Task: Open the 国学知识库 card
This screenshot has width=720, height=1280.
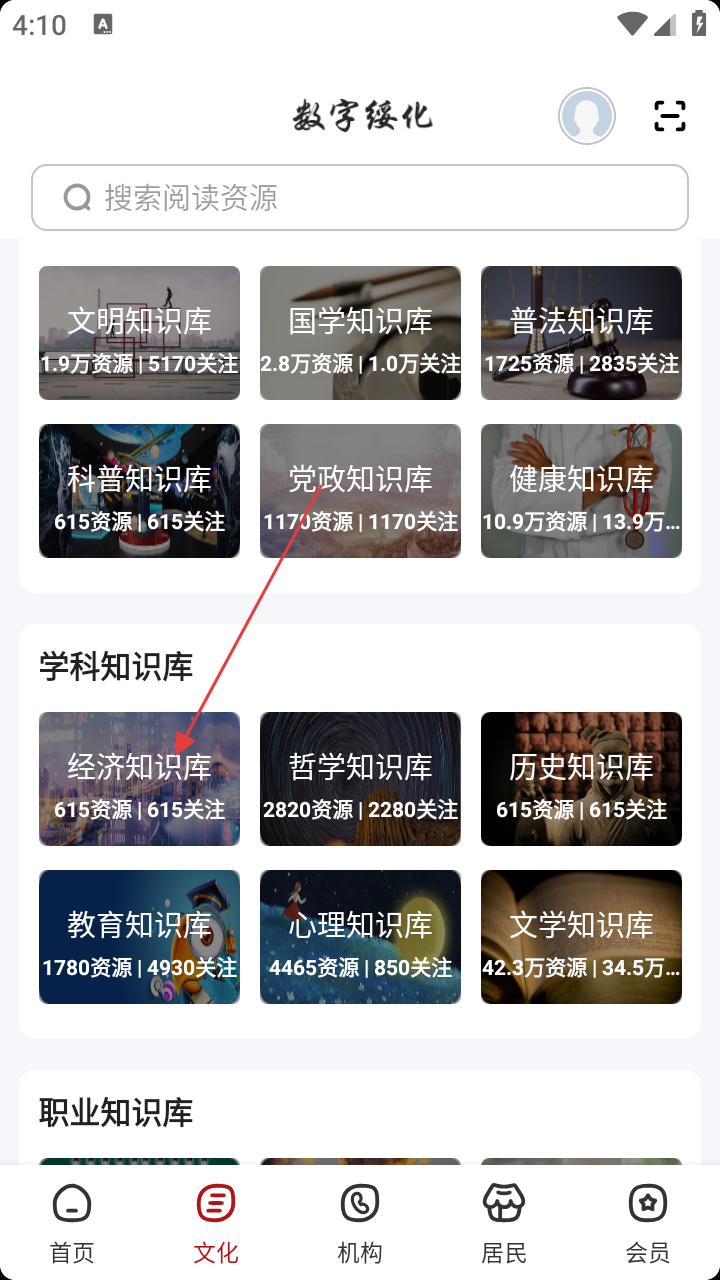Action: coord(360,333)
